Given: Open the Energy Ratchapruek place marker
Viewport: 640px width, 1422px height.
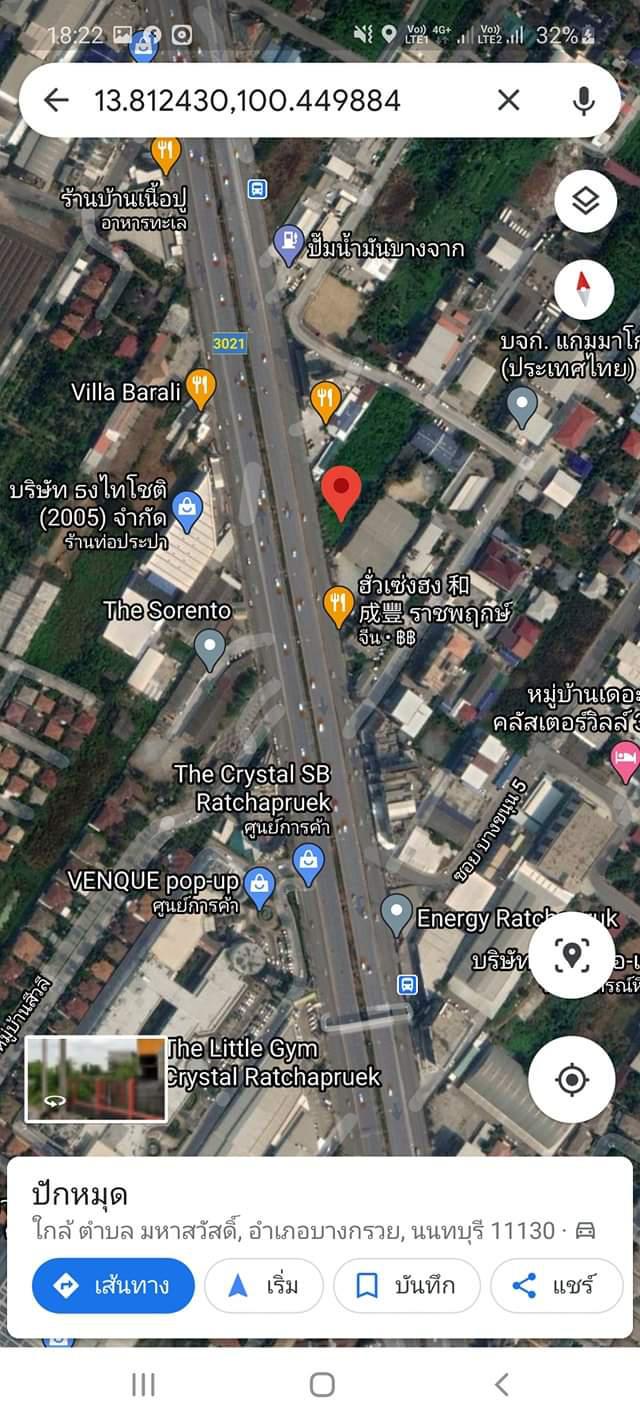Looking at the screenshot, I should 397,915.
